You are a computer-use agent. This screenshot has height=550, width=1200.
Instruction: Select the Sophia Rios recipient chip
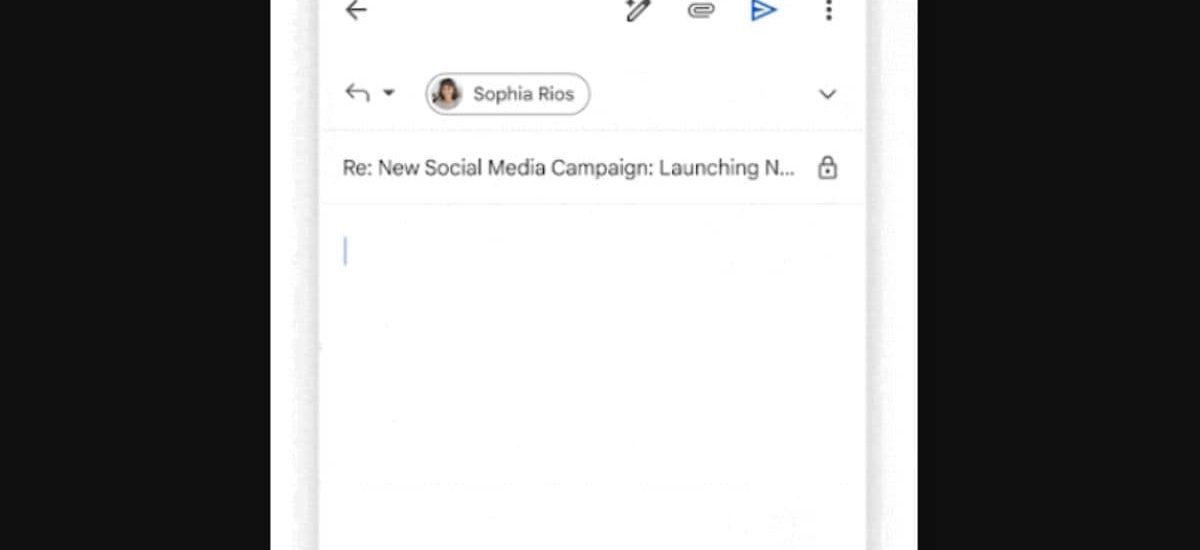pos(507,94)
